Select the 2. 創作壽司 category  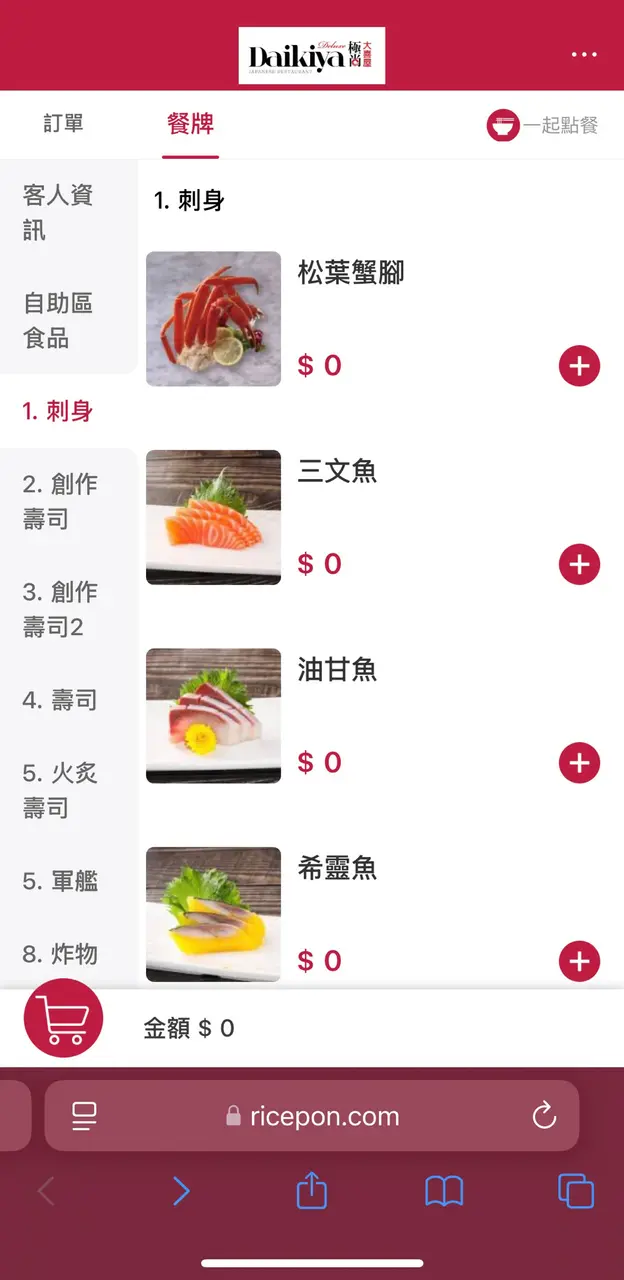click(x=60, y=501)
